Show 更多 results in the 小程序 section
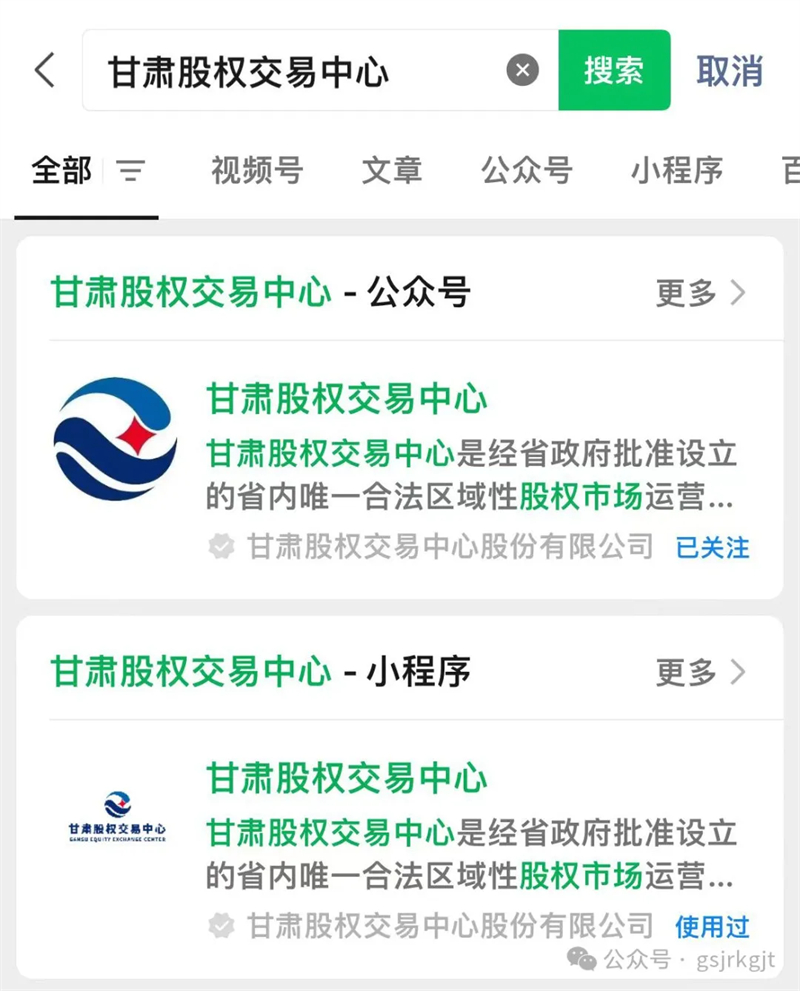800x991 pixels. pos(701,672)
